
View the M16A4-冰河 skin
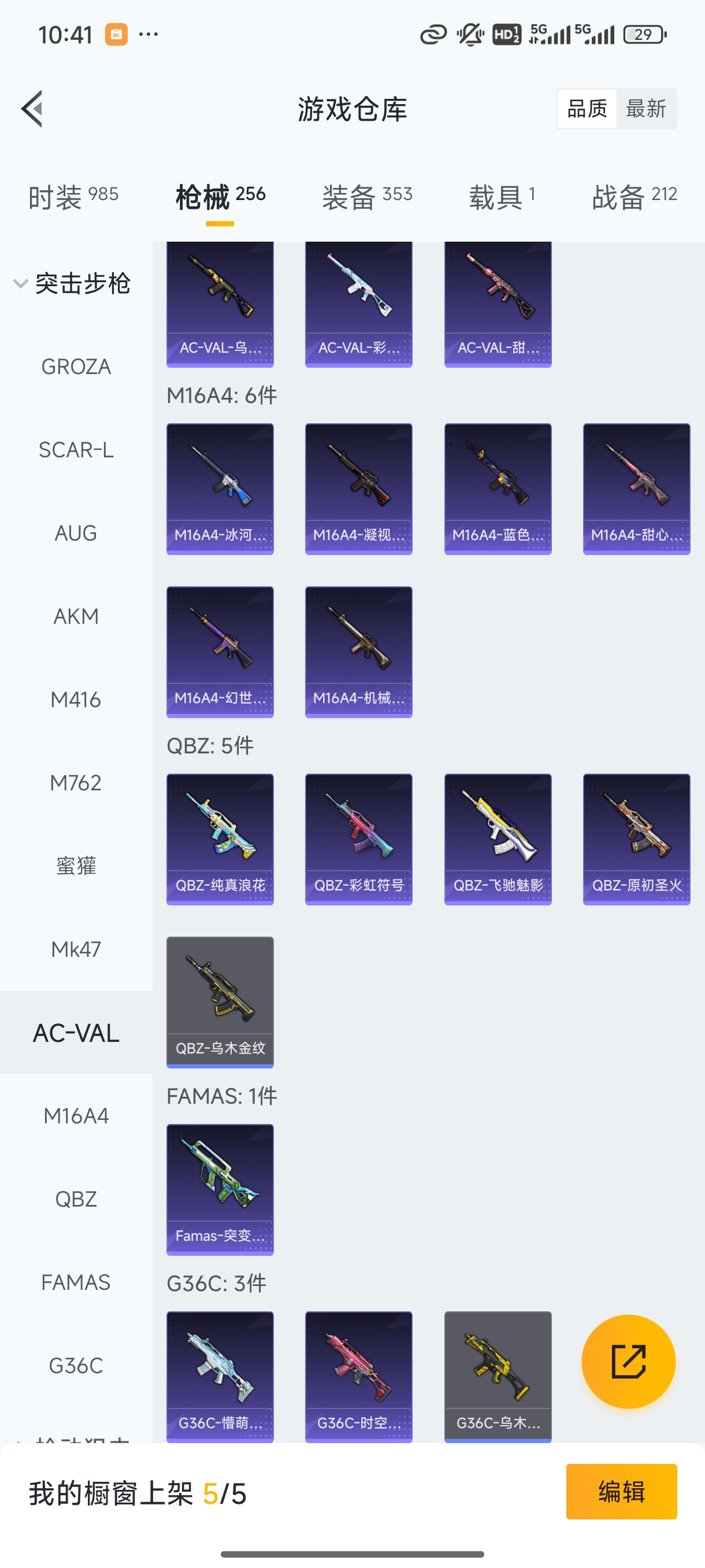coord(220,489)
